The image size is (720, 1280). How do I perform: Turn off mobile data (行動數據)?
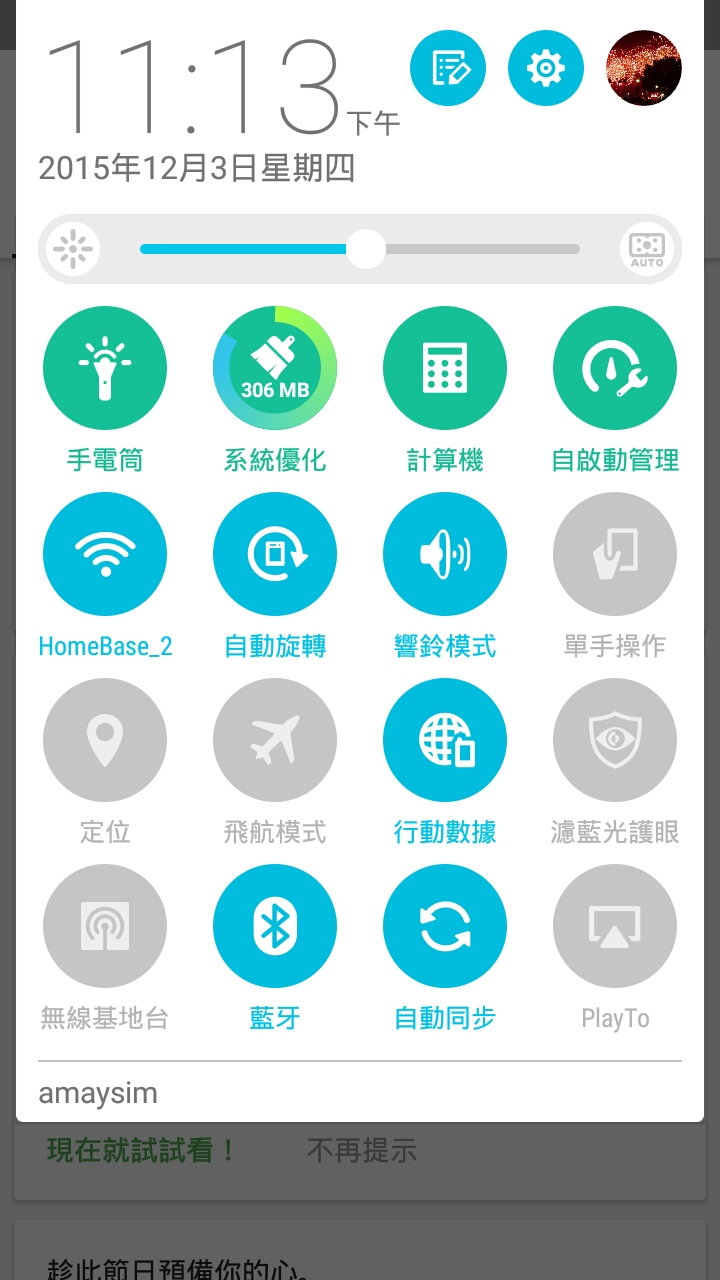click(445, 740)
